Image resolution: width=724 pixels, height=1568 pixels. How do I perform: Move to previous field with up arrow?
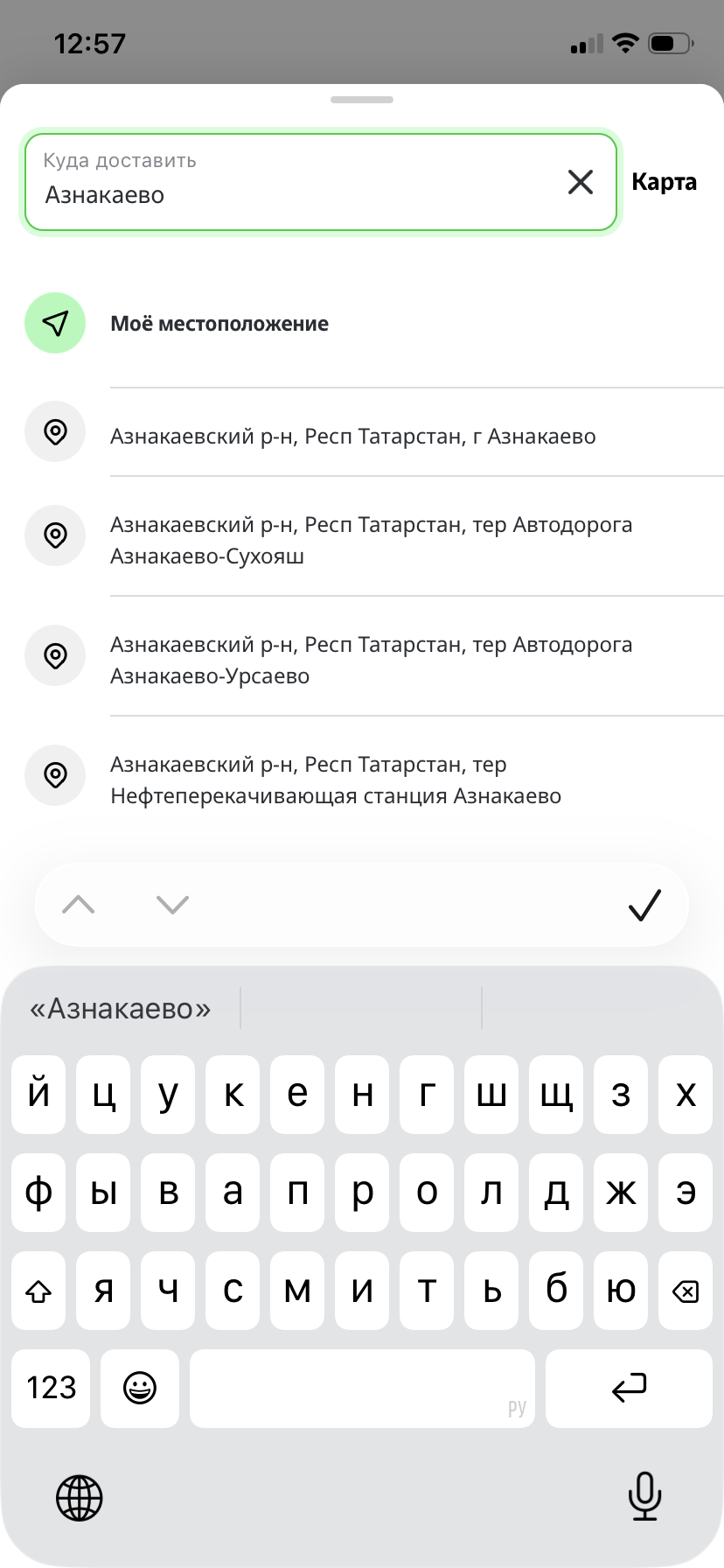click(79, 905)
